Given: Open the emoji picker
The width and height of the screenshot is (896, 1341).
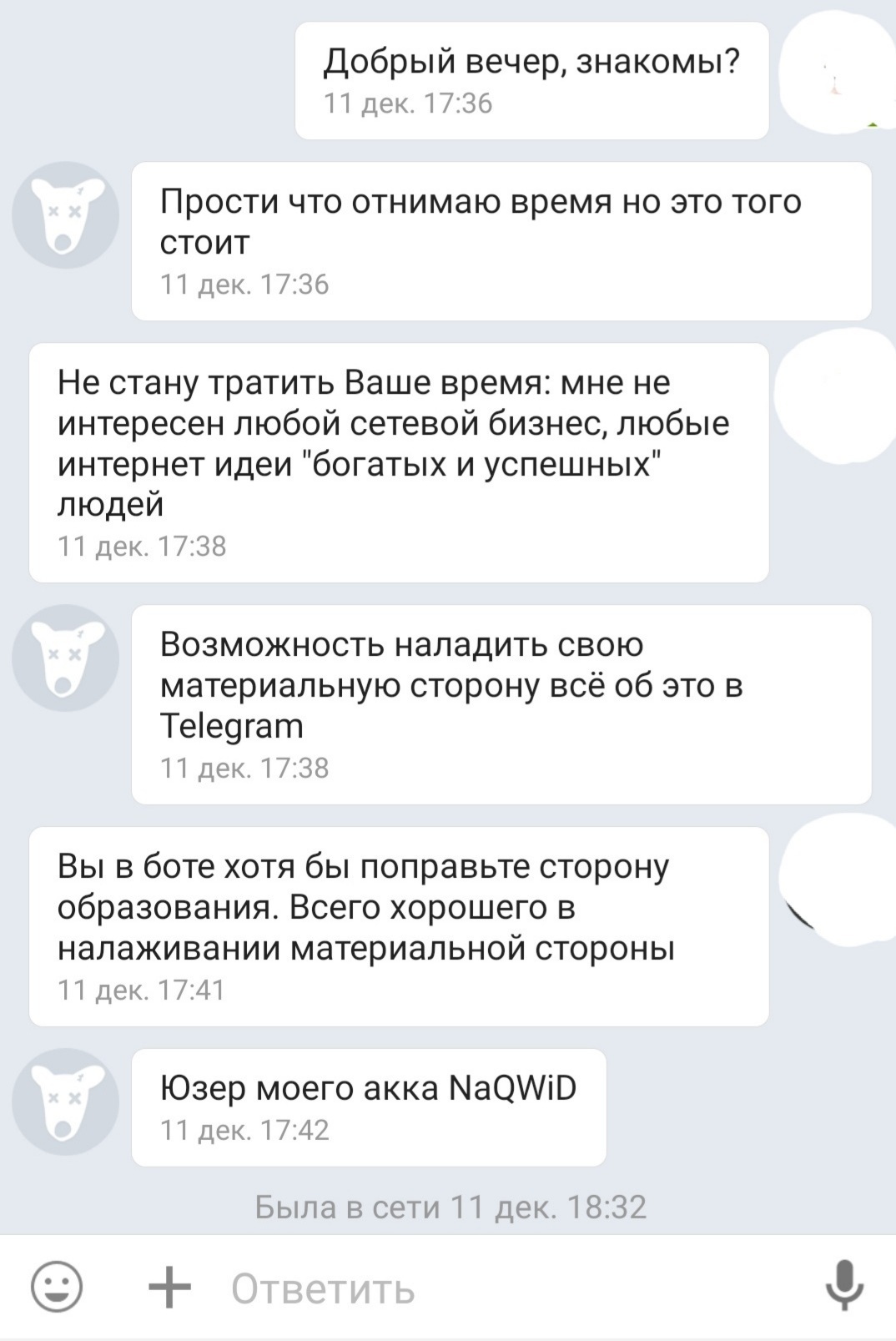Looking at the screenshot, I should 57,1286.
